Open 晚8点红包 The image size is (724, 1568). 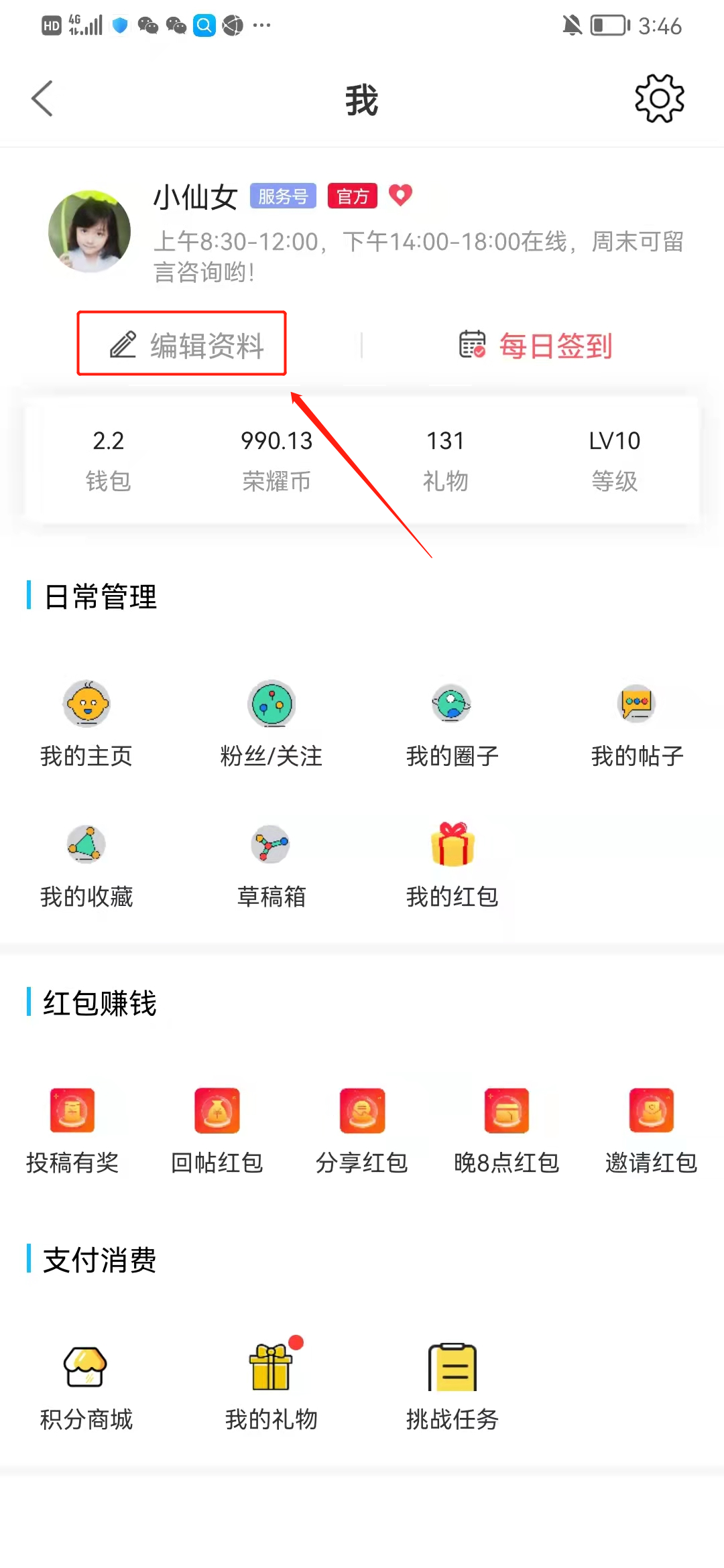point(507,1130)
